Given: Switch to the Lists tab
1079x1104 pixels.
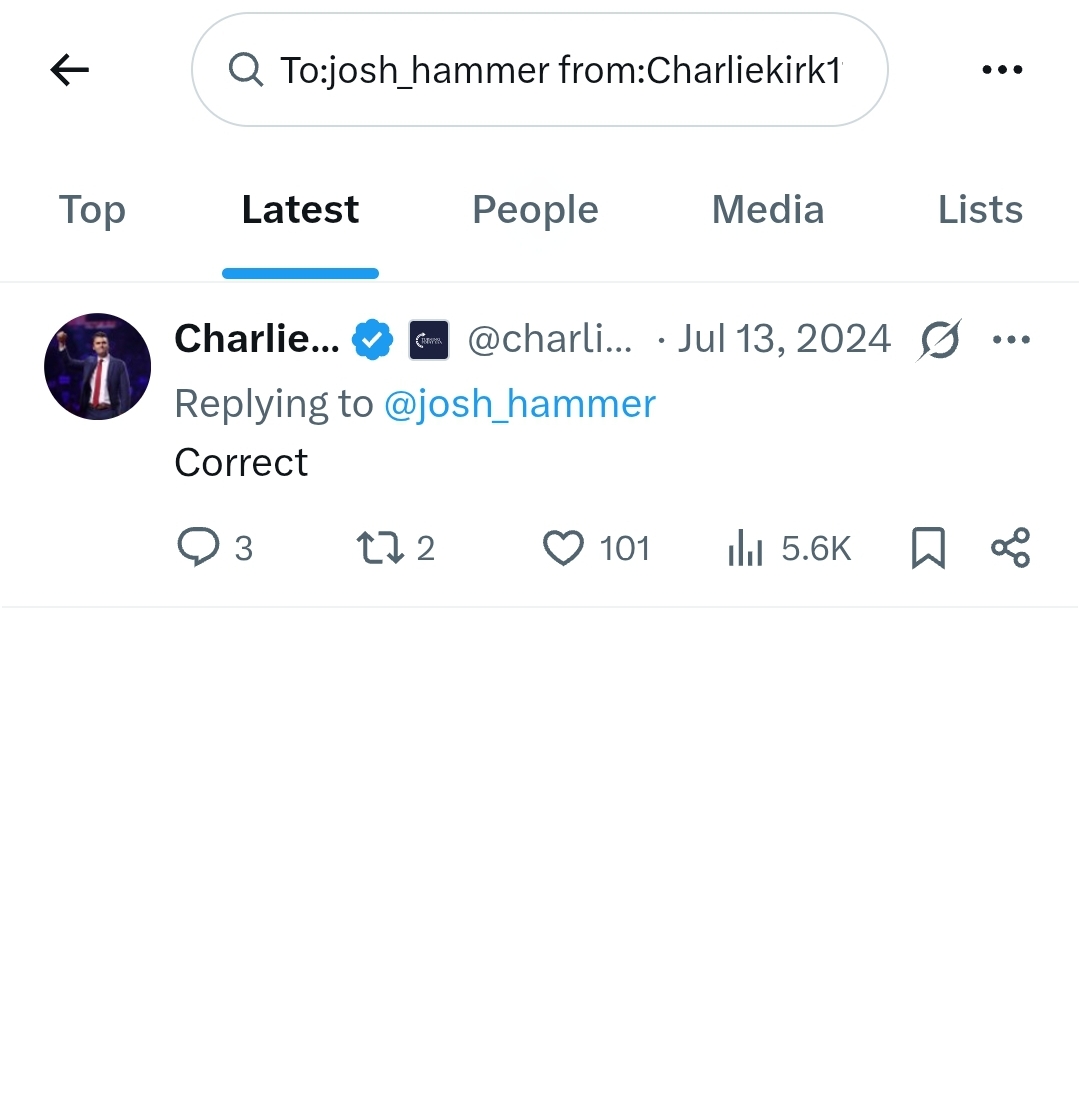Looking at the screenshot, I should point(980,210).
